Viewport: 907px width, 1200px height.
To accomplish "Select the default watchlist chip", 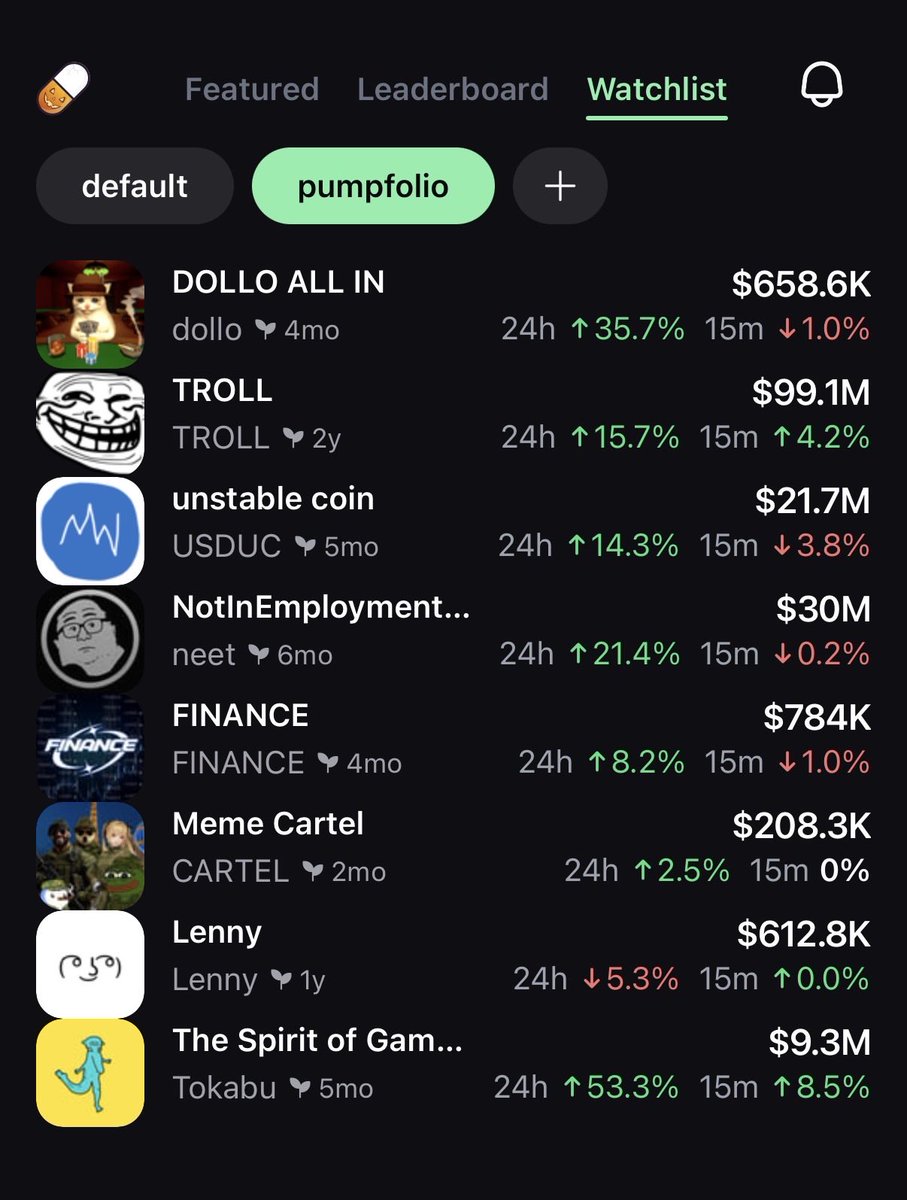I will 135,186.
